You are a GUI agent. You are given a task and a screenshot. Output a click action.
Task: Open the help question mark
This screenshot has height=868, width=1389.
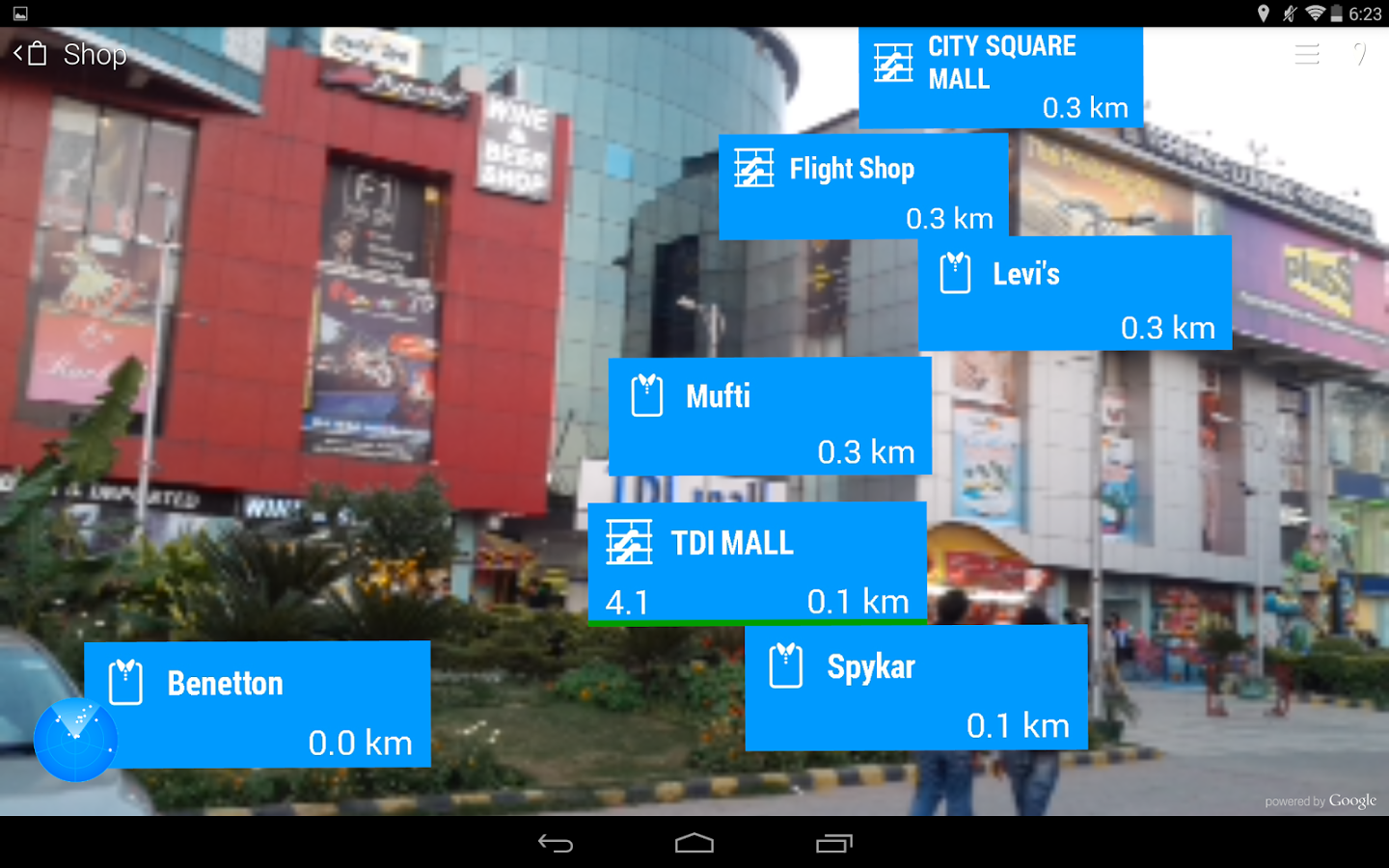tap(1360, 55)
